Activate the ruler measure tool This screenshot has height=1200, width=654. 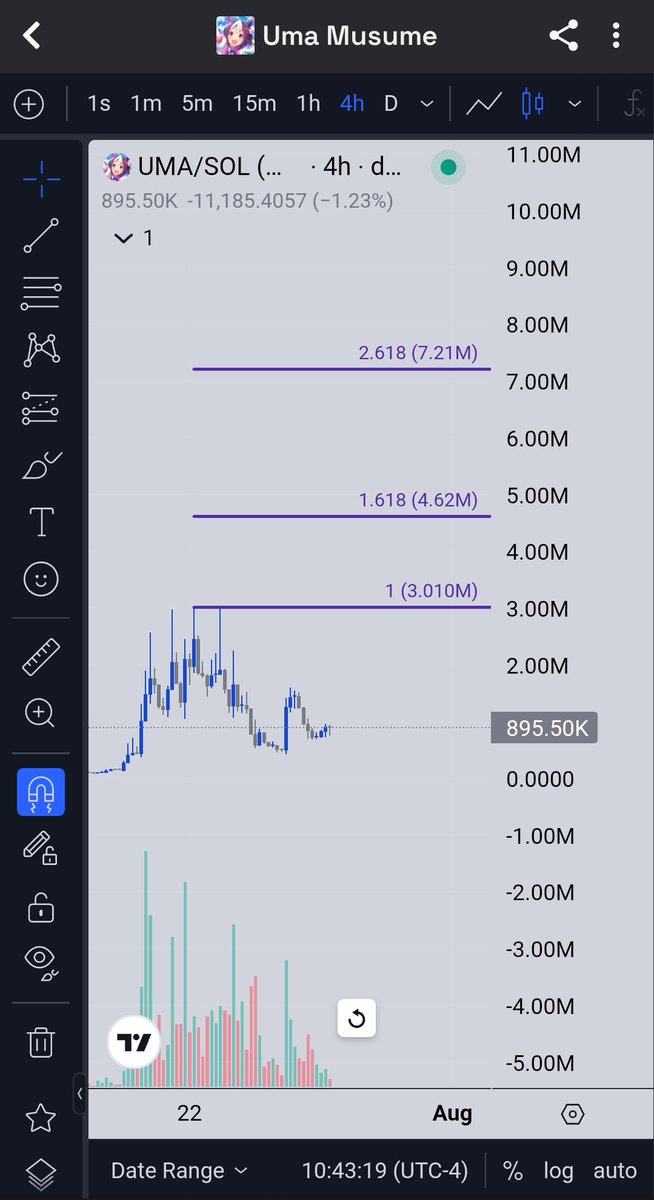point(41,657)
